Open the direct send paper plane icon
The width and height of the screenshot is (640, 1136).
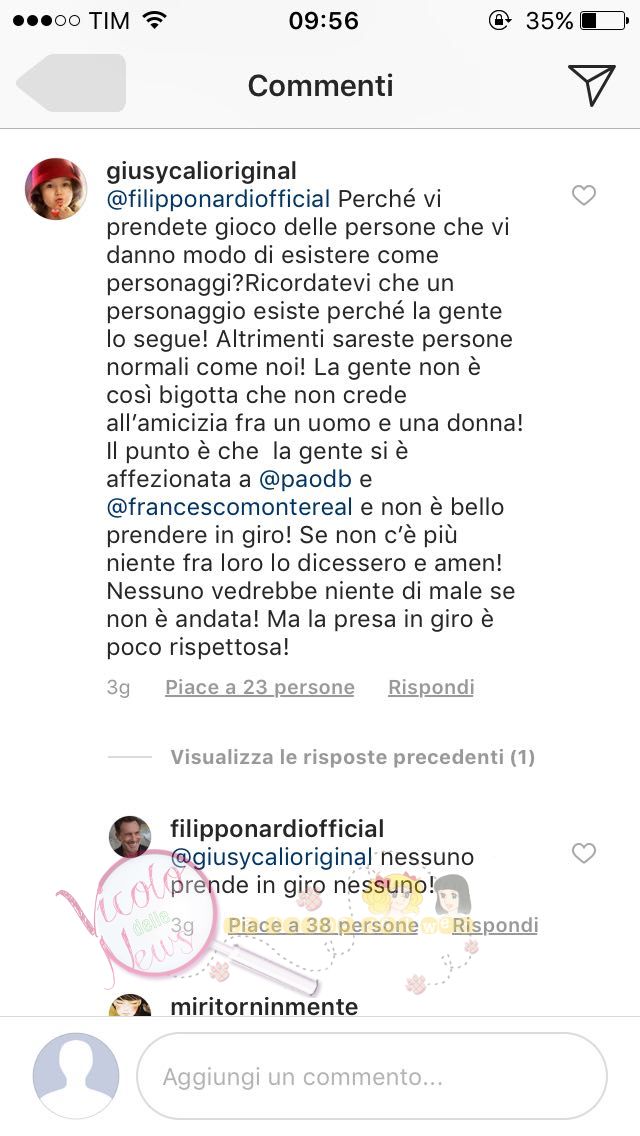coord(590,85)
